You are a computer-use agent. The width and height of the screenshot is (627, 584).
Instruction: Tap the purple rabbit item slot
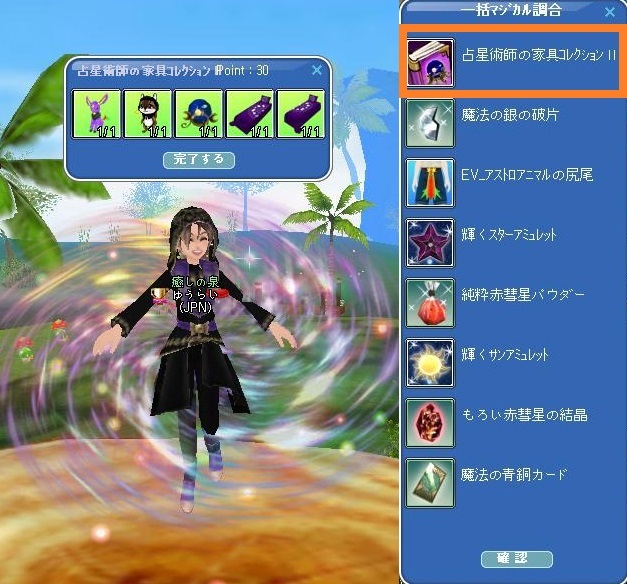pos(97,113)
